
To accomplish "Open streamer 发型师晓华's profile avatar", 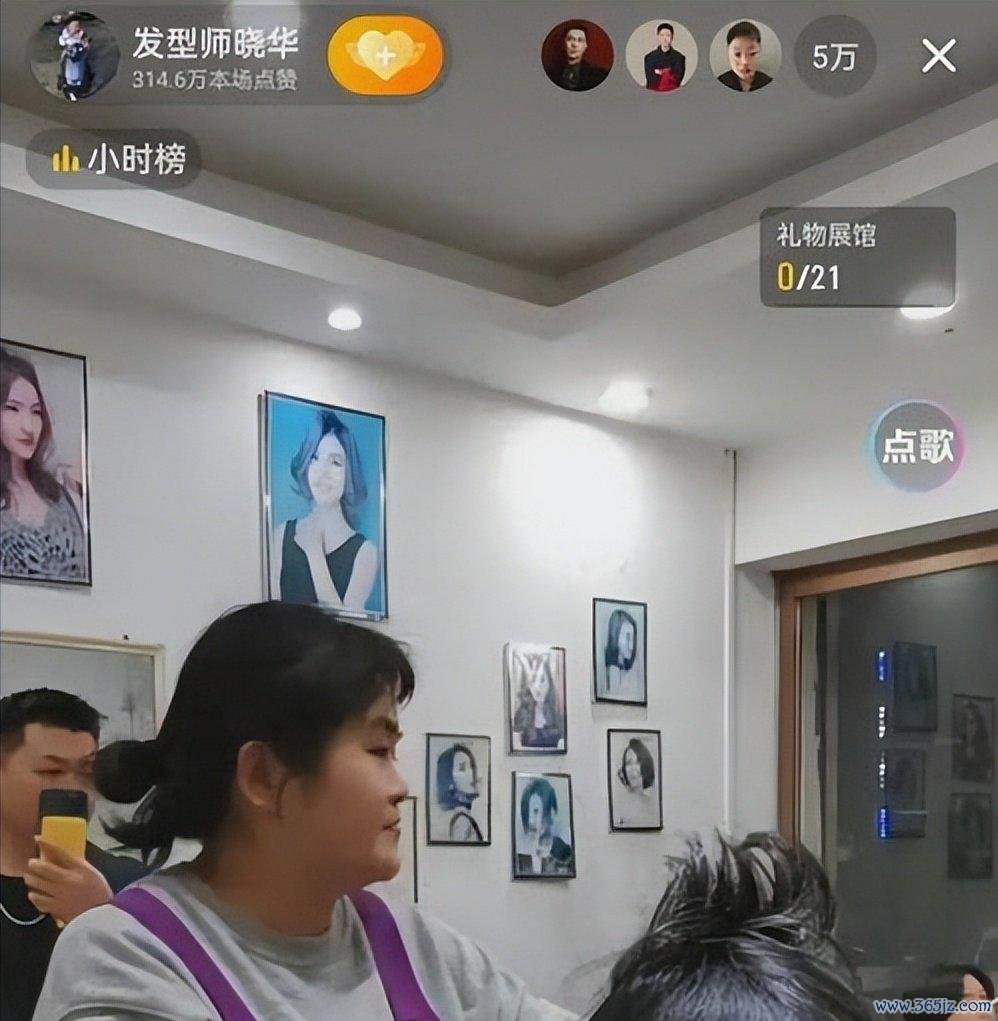I will click(x=73, y=56).
